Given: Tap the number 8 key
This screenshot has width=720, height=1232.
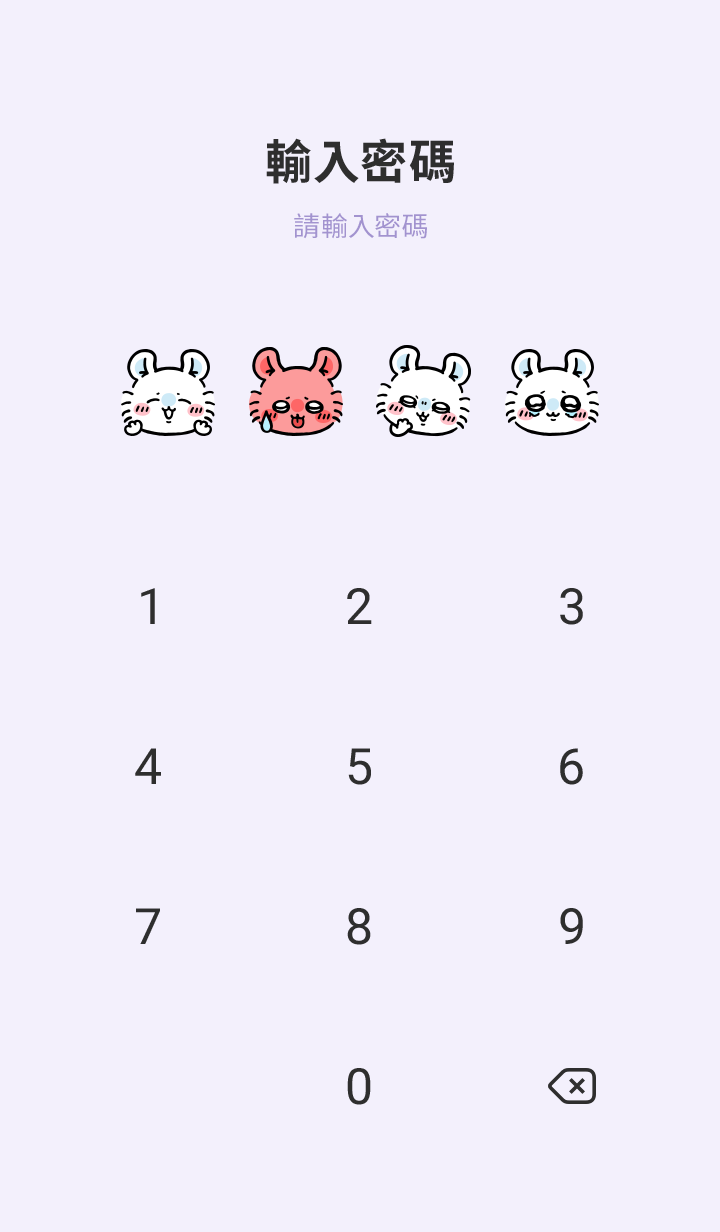Looking at the screenshot, I should (359, 927).
